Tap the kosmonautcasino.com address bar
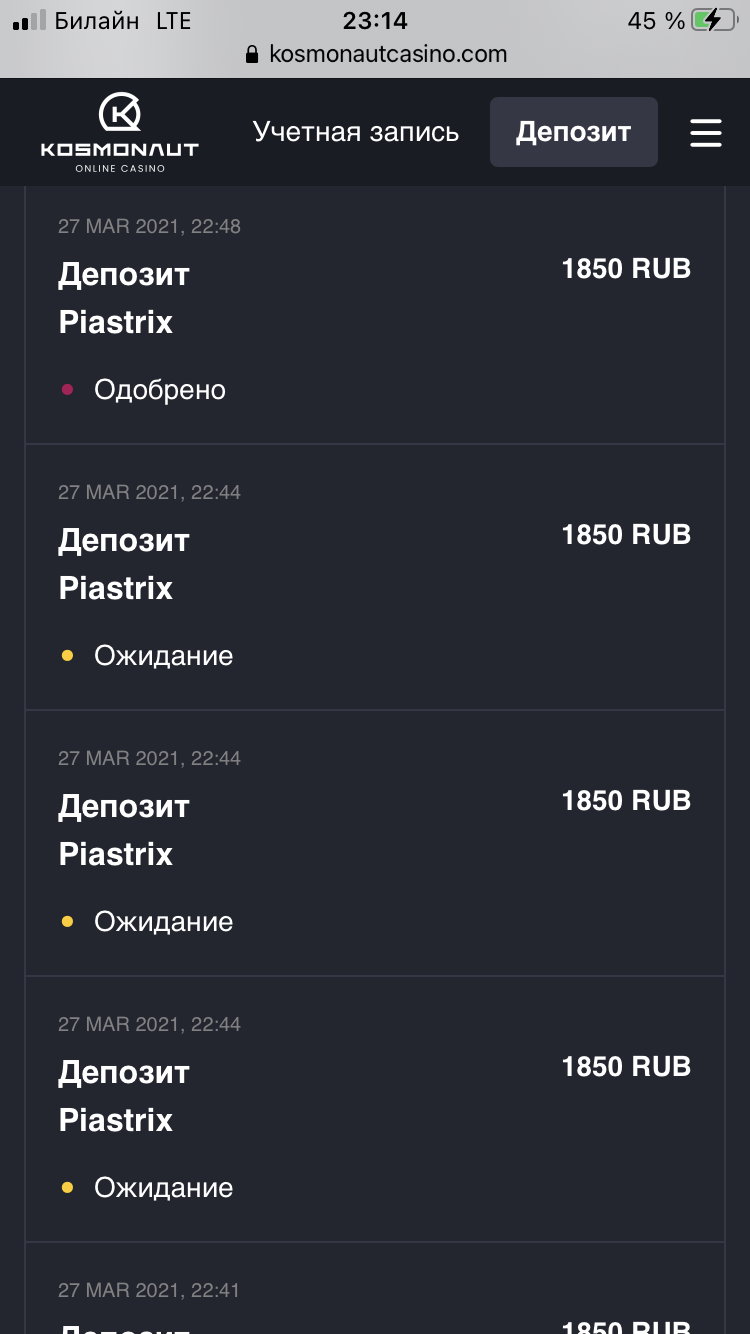Image resolution: width=750 pixels, height=1334 pixels. (x=375, y=54)
